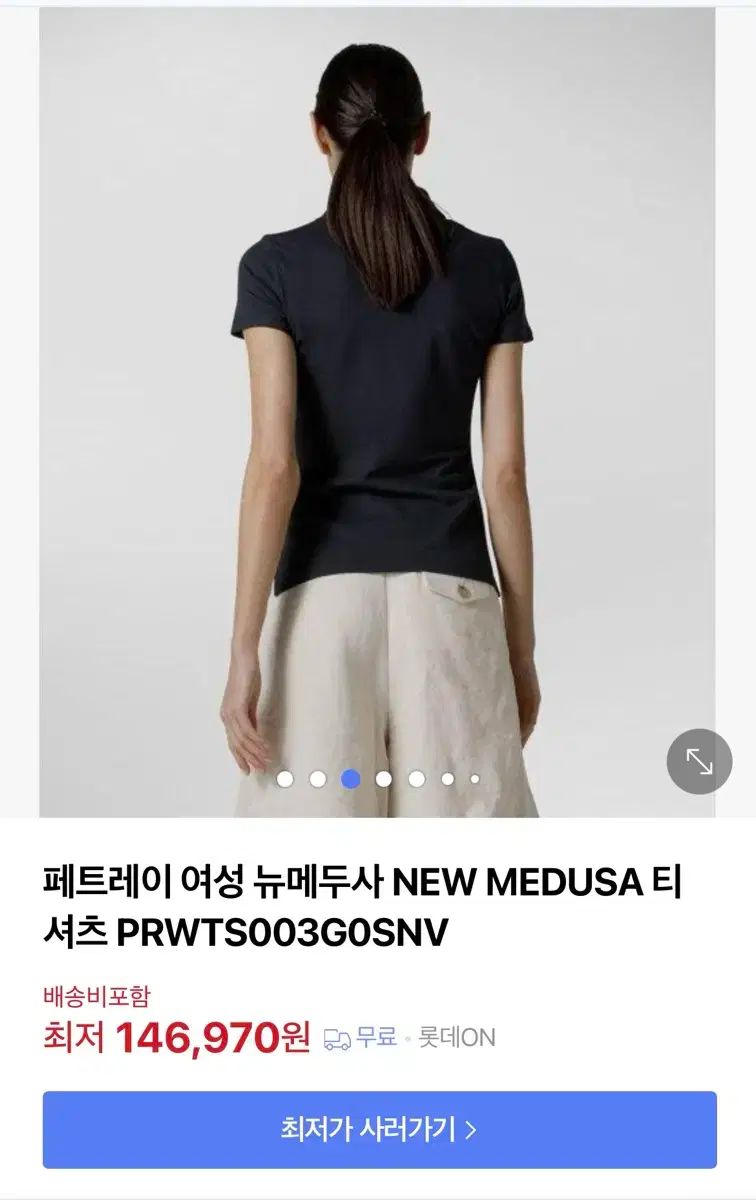The width and height of the screenshot is (756, 1200).
Task: Expand the product image to fullscreen
Action: click(x=699, y=761)
